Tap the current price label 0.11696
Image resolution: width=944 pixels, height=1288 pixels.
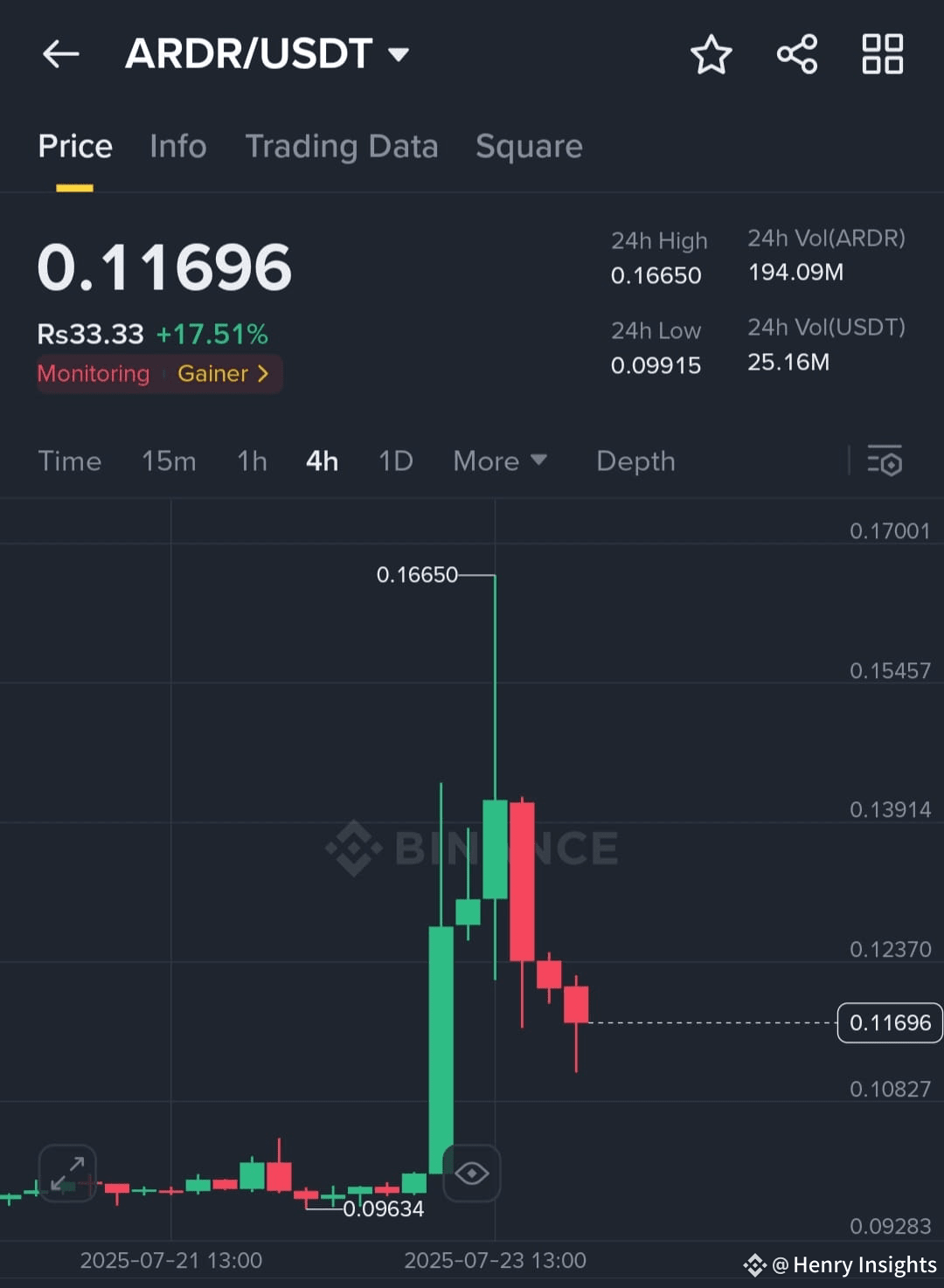coord(889,1022)
